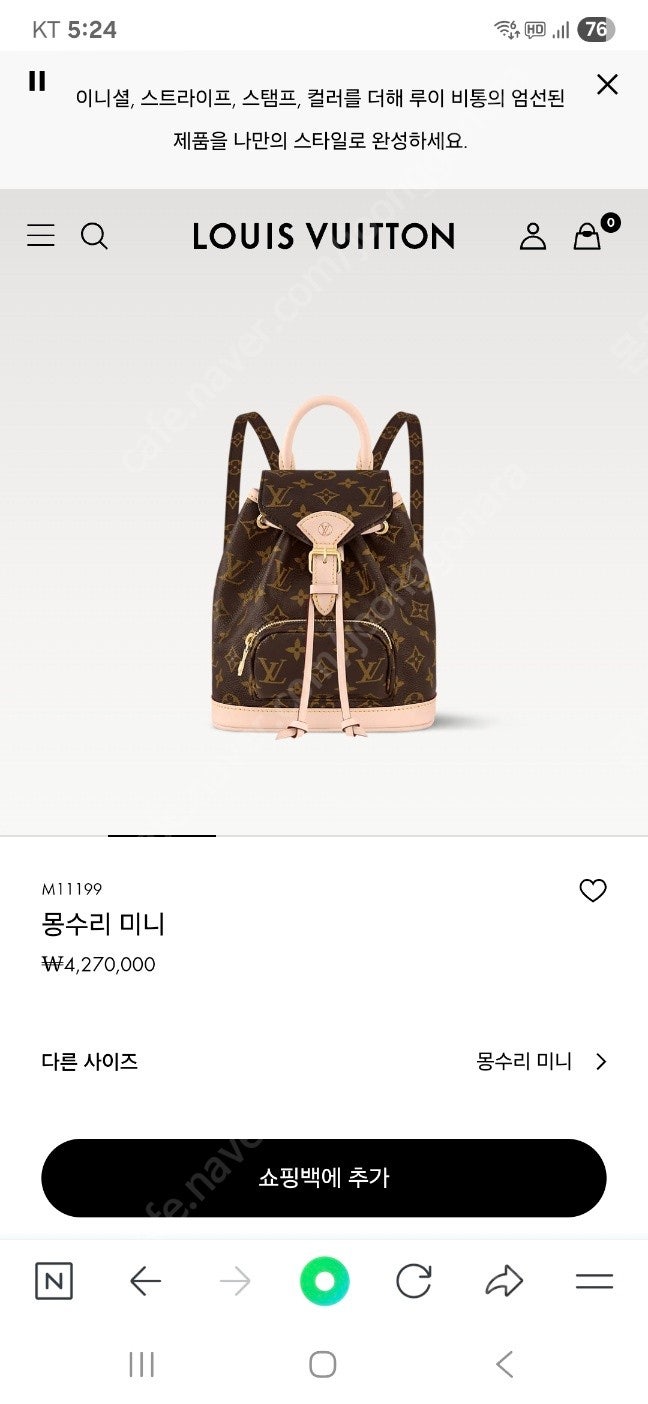This screenshot has height=1404, width=648.
Task: Share this page
Action: (x=504, y=1281)
